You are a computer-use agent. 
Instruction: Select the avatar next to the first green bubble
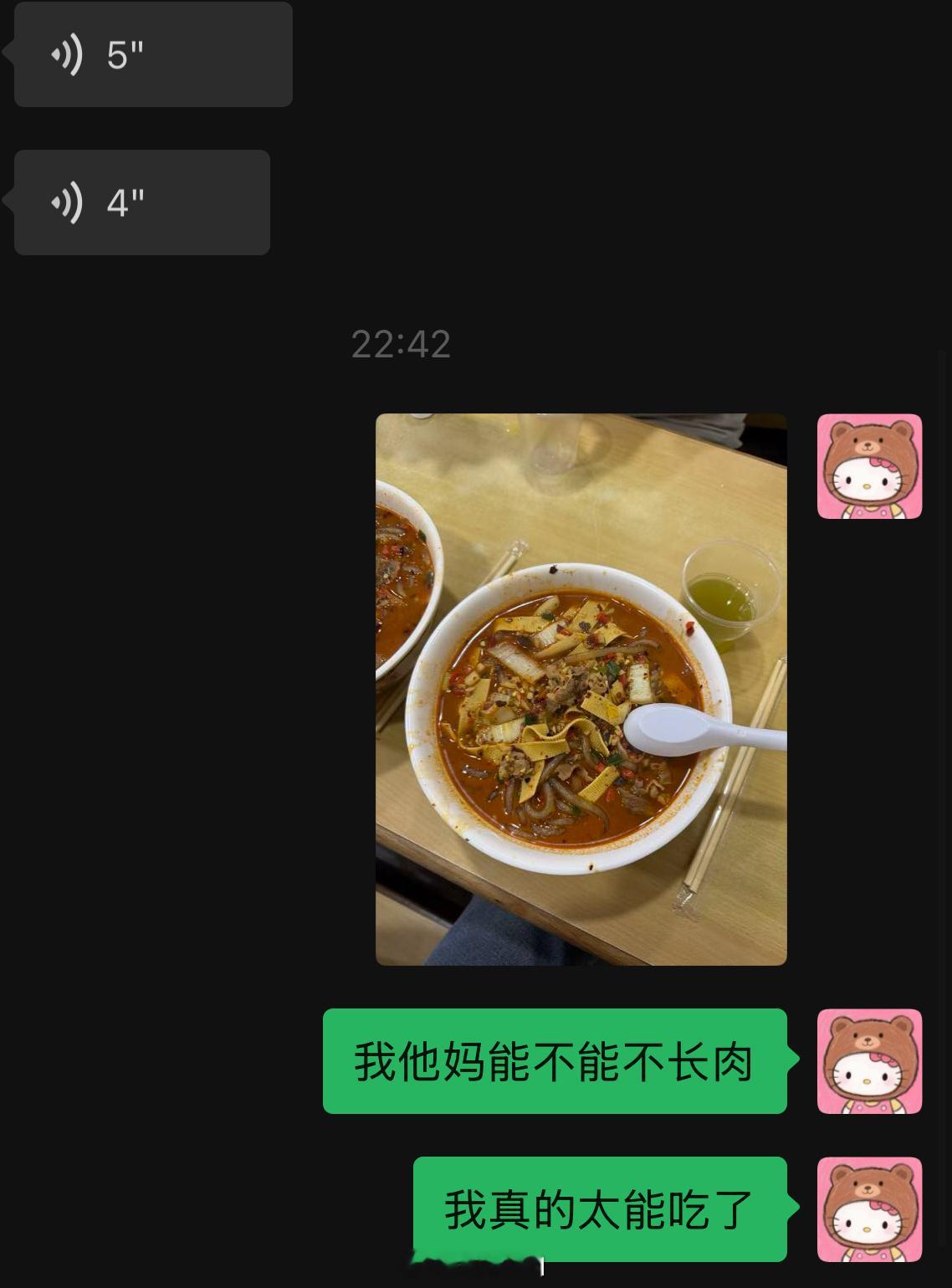[869, 1060]
